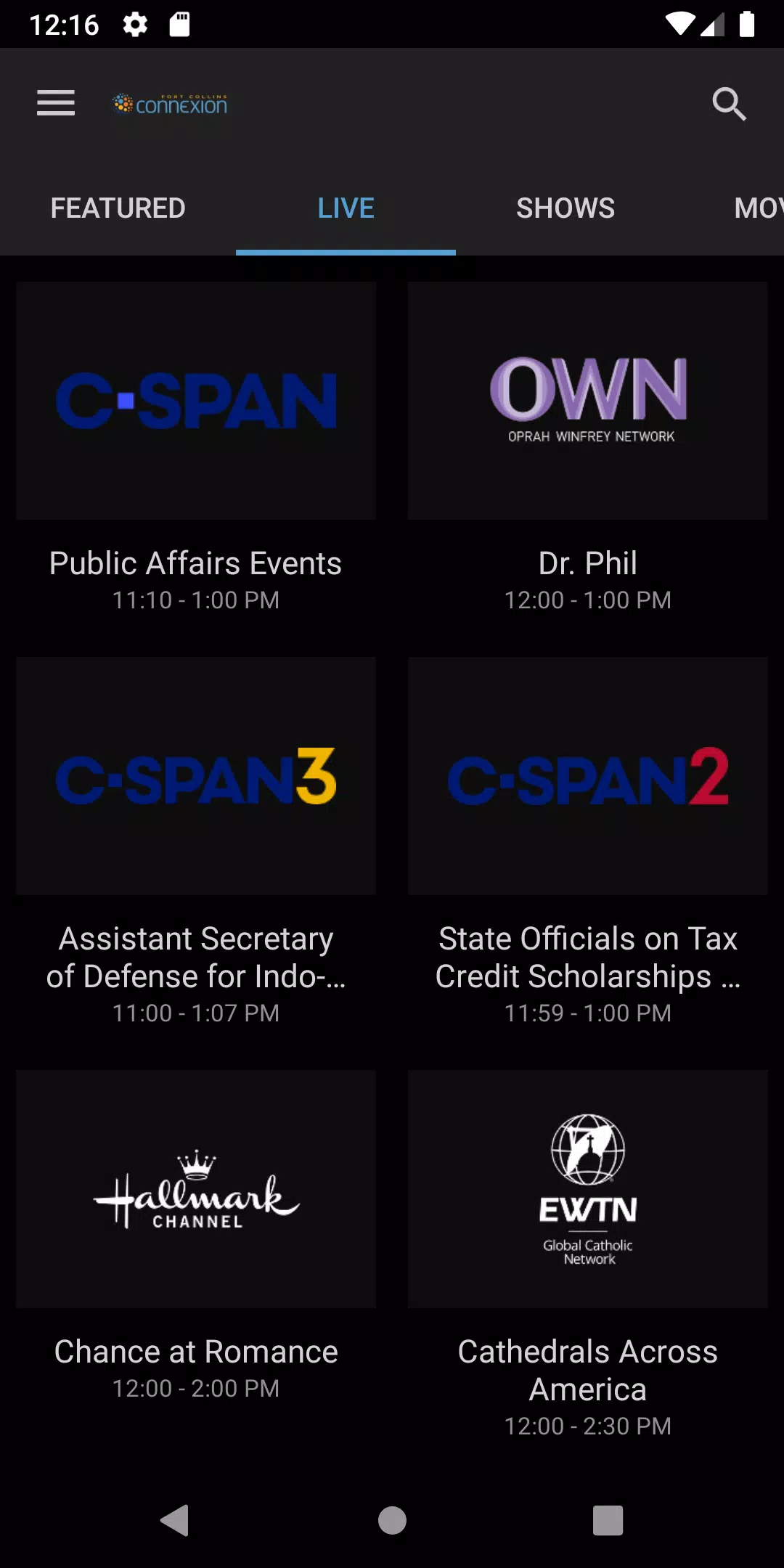Open the partially visible Movies tab
This screenshot has width=784, height=1568.
click(x=758, y=208)
